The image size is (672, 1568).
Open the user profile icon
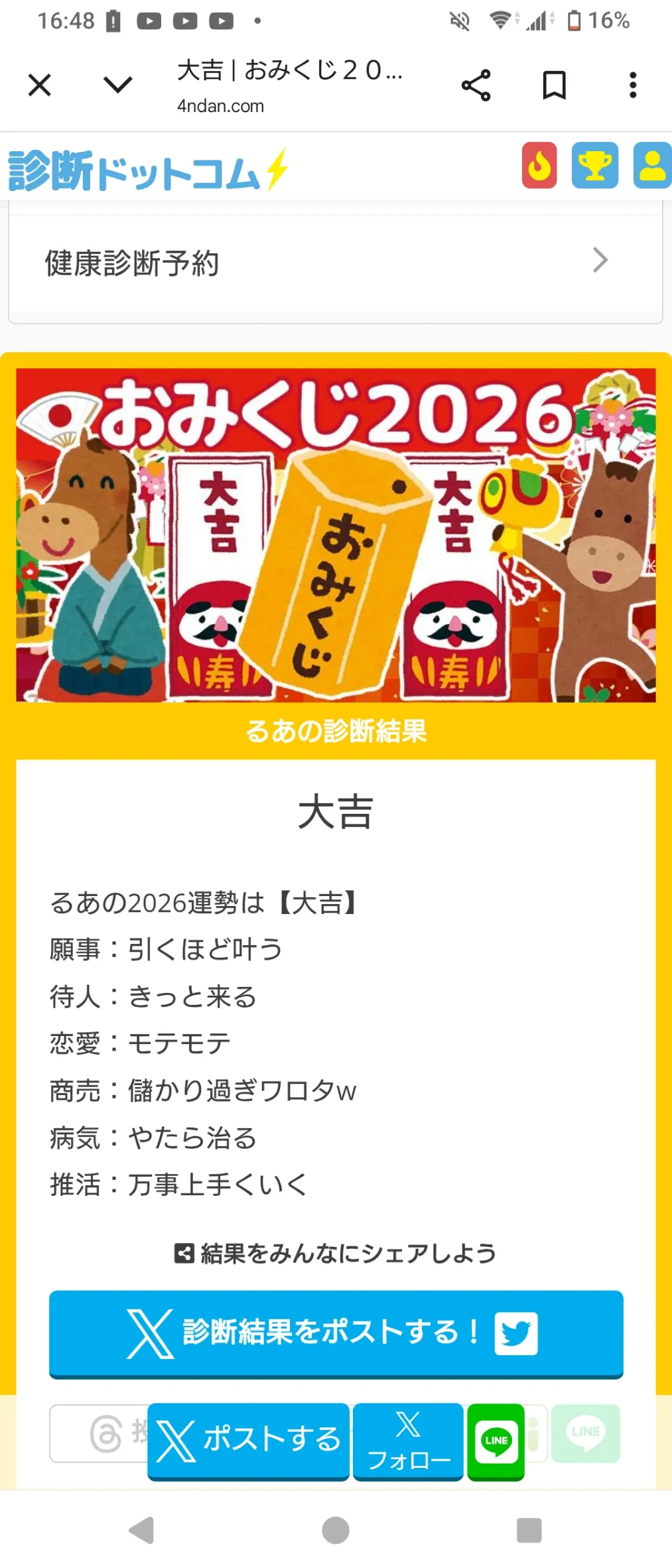[652, 165]
